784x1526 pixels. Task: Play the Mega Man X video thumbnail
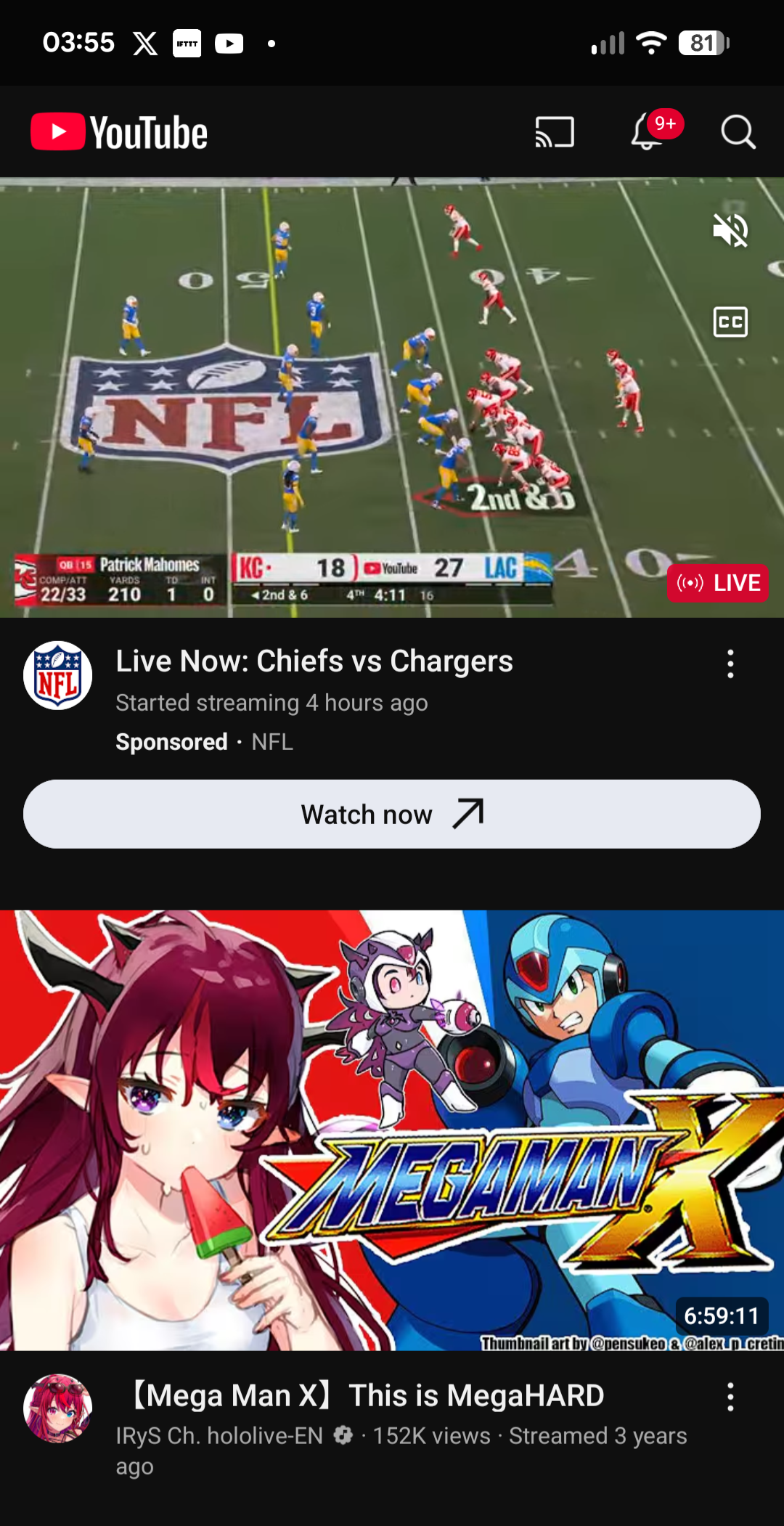pos(392,1130)
